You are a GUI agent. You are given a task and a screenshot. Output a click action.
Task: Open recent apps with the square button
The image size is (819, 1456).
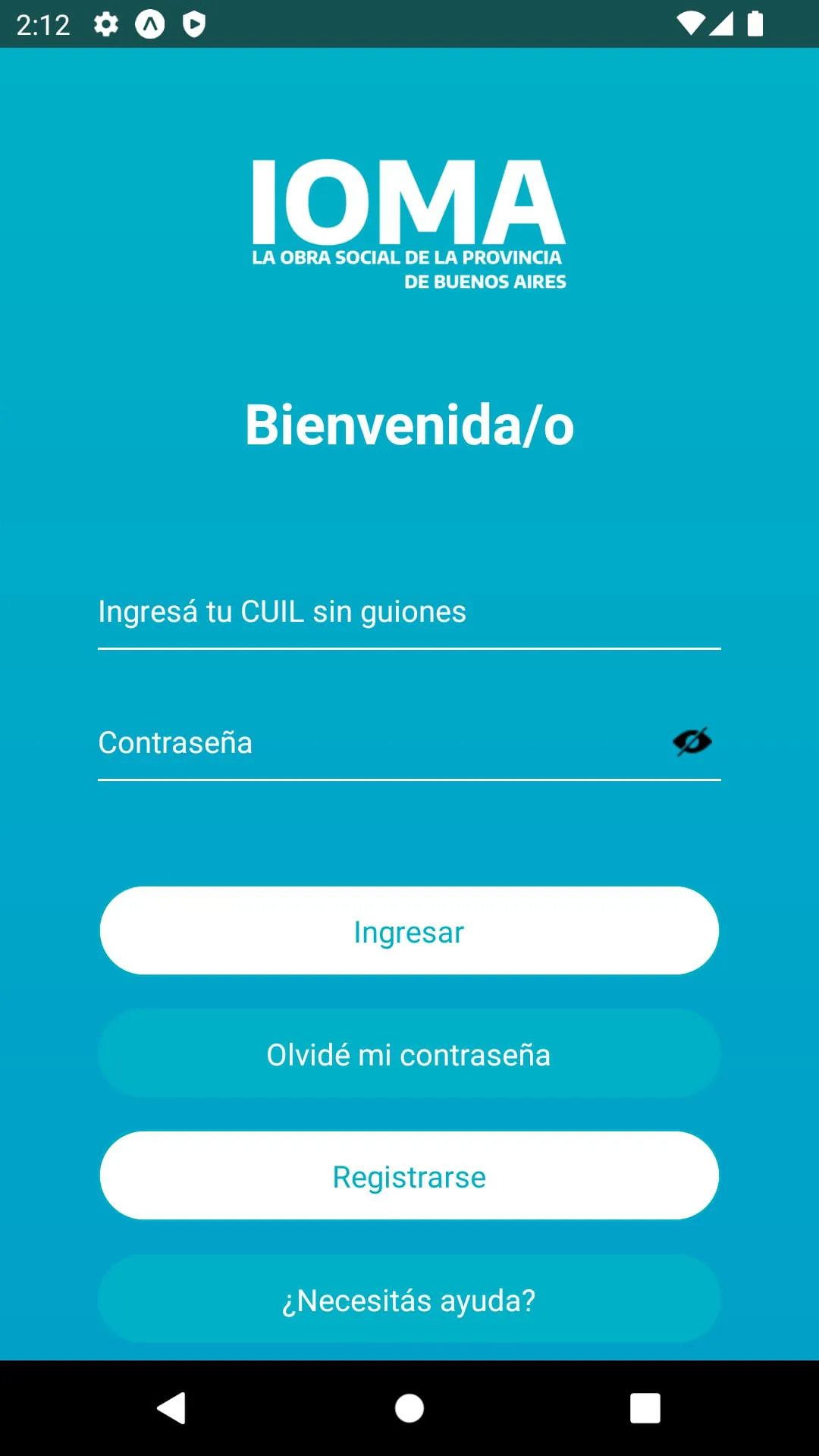coord(645,1408)
